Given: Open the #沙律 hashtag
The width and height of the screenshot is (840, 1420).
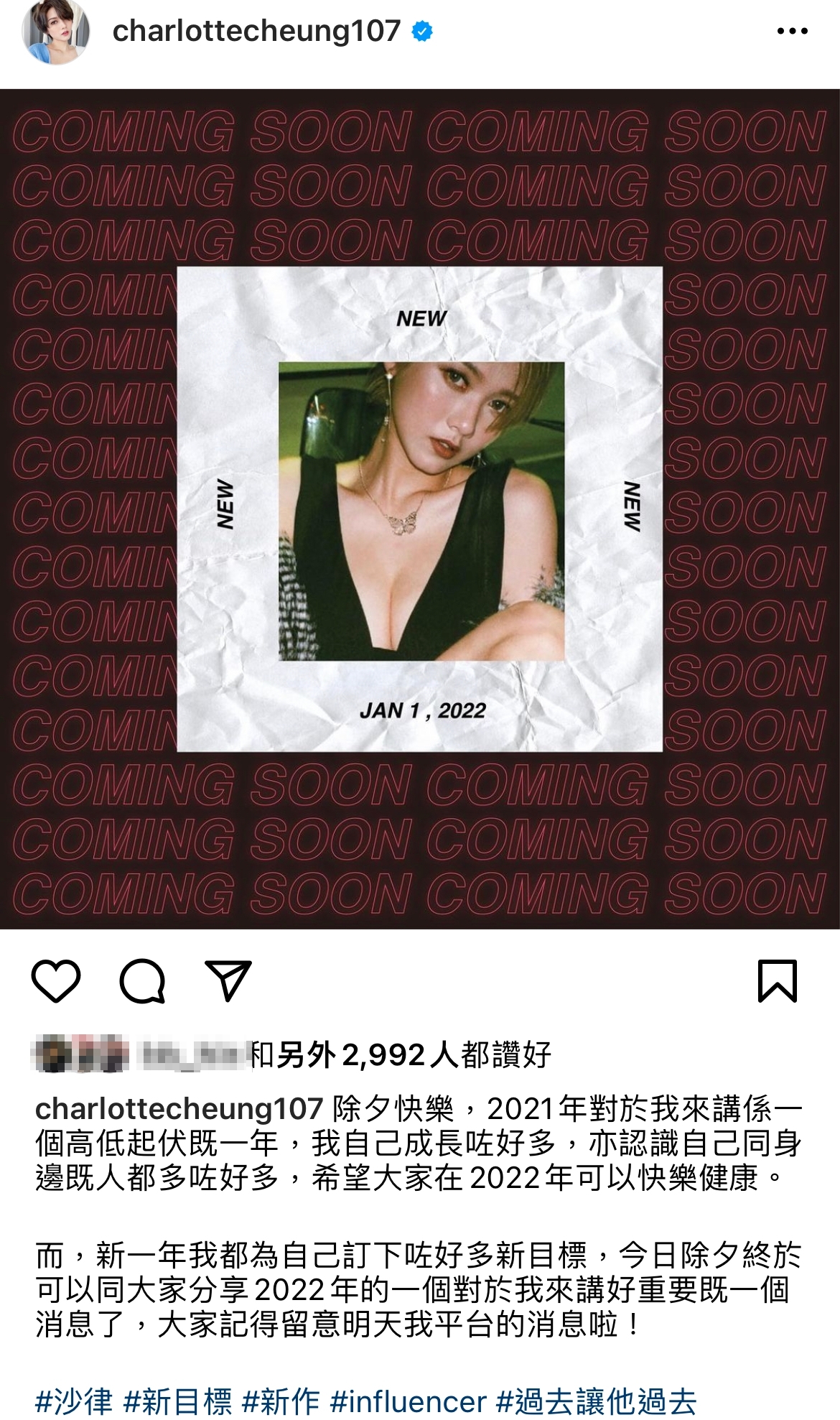Looking at the screenshot, I should [x=74, y=1401].
